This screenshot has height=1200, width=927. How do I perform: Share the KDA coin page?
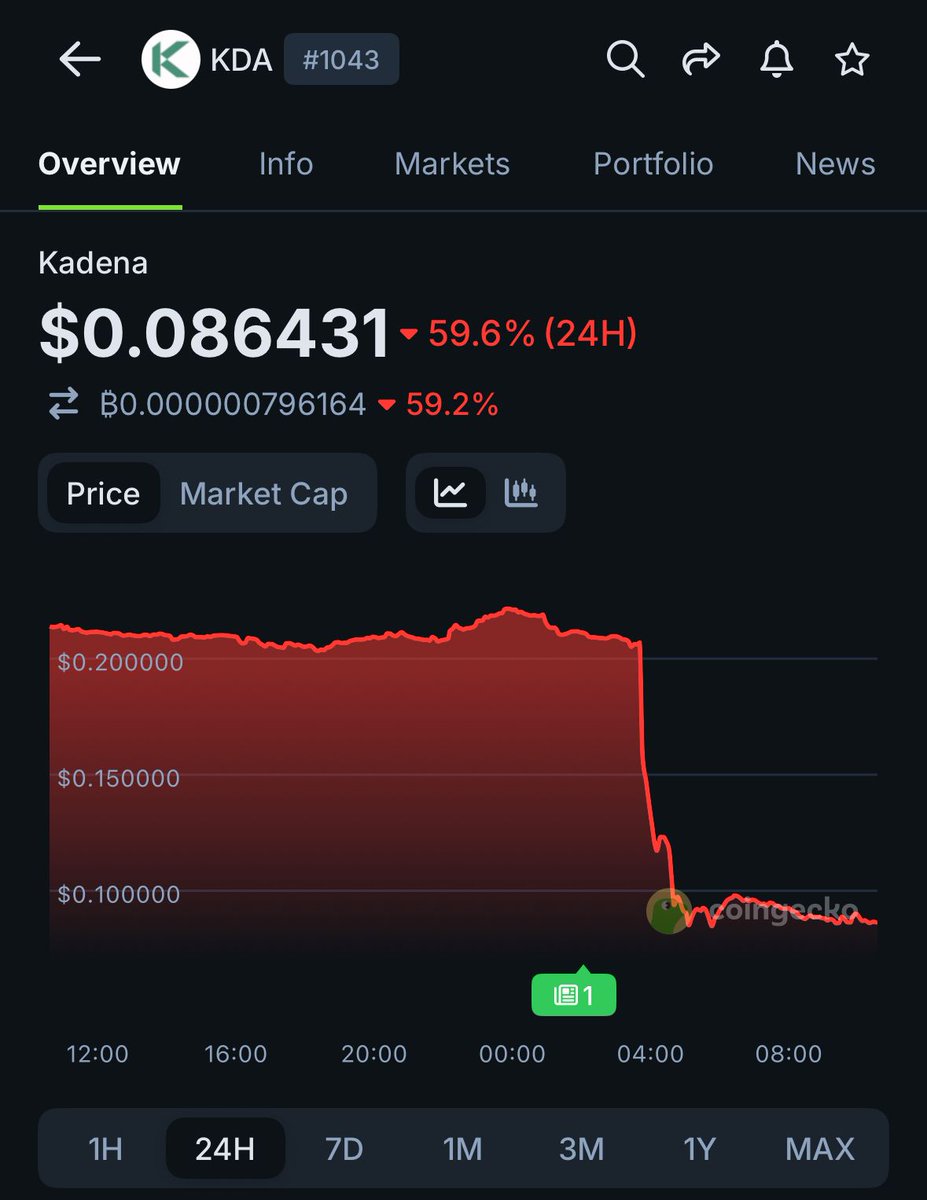tap(700, 60)
